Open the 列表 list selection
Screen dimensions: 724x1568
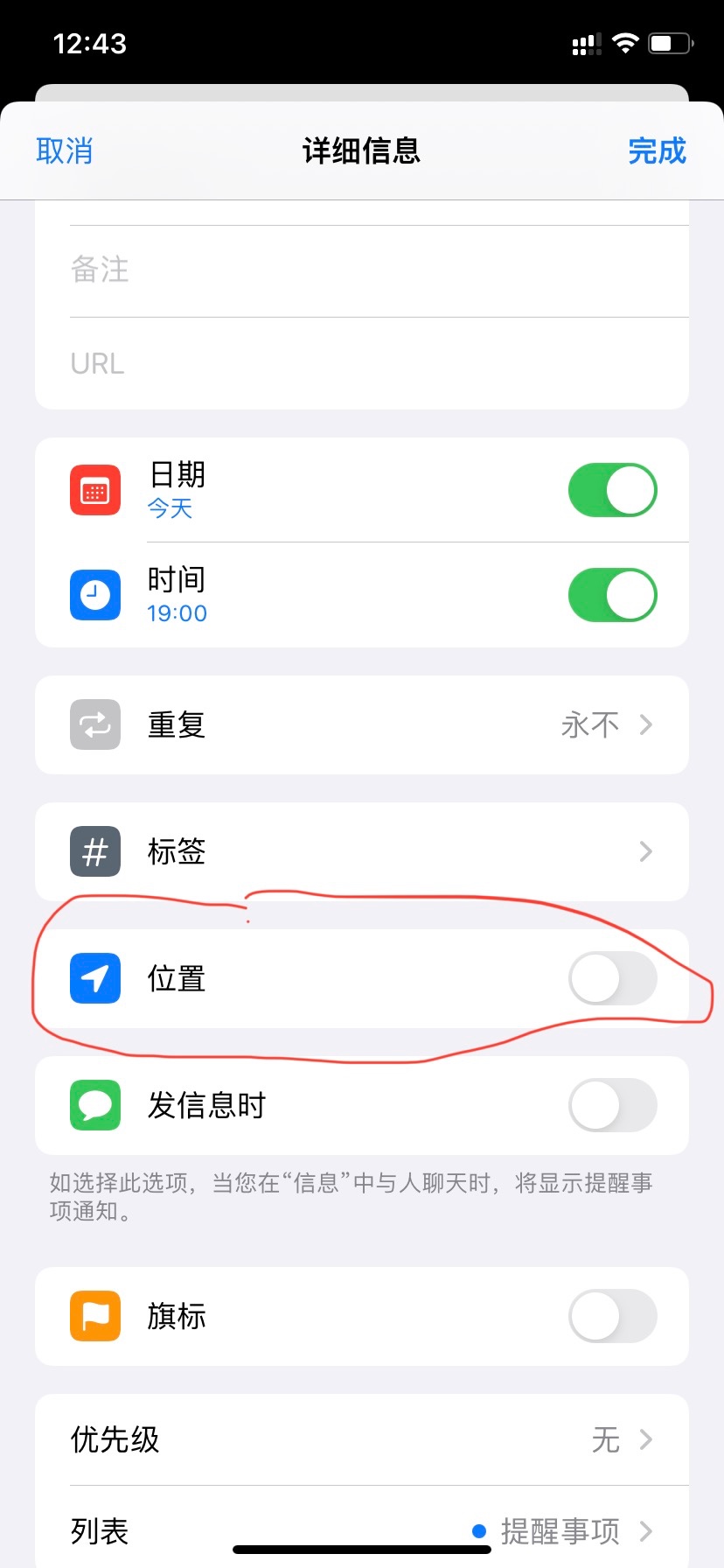tap(361, 1530)
